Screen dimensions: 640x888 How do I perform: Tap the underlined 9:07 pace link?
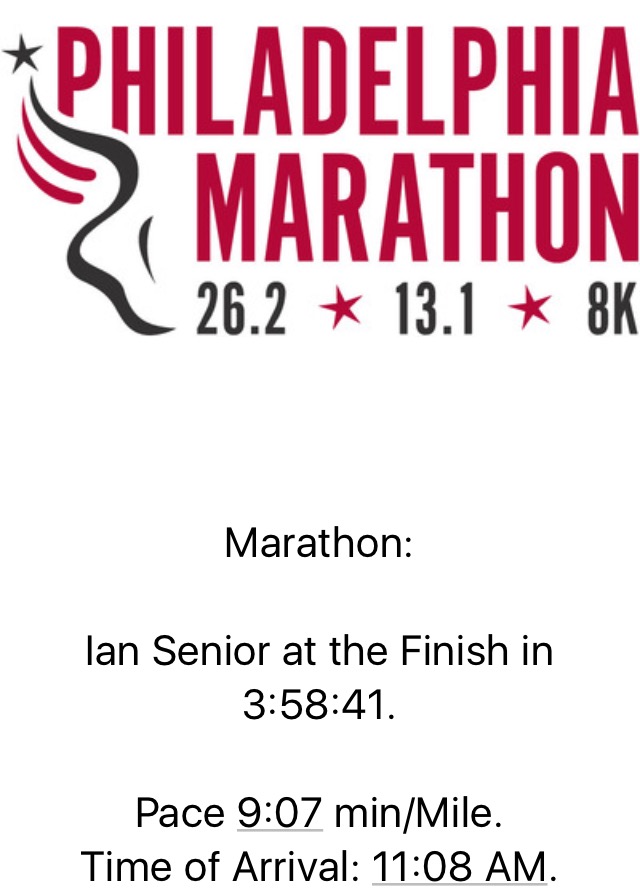[279, 813]
